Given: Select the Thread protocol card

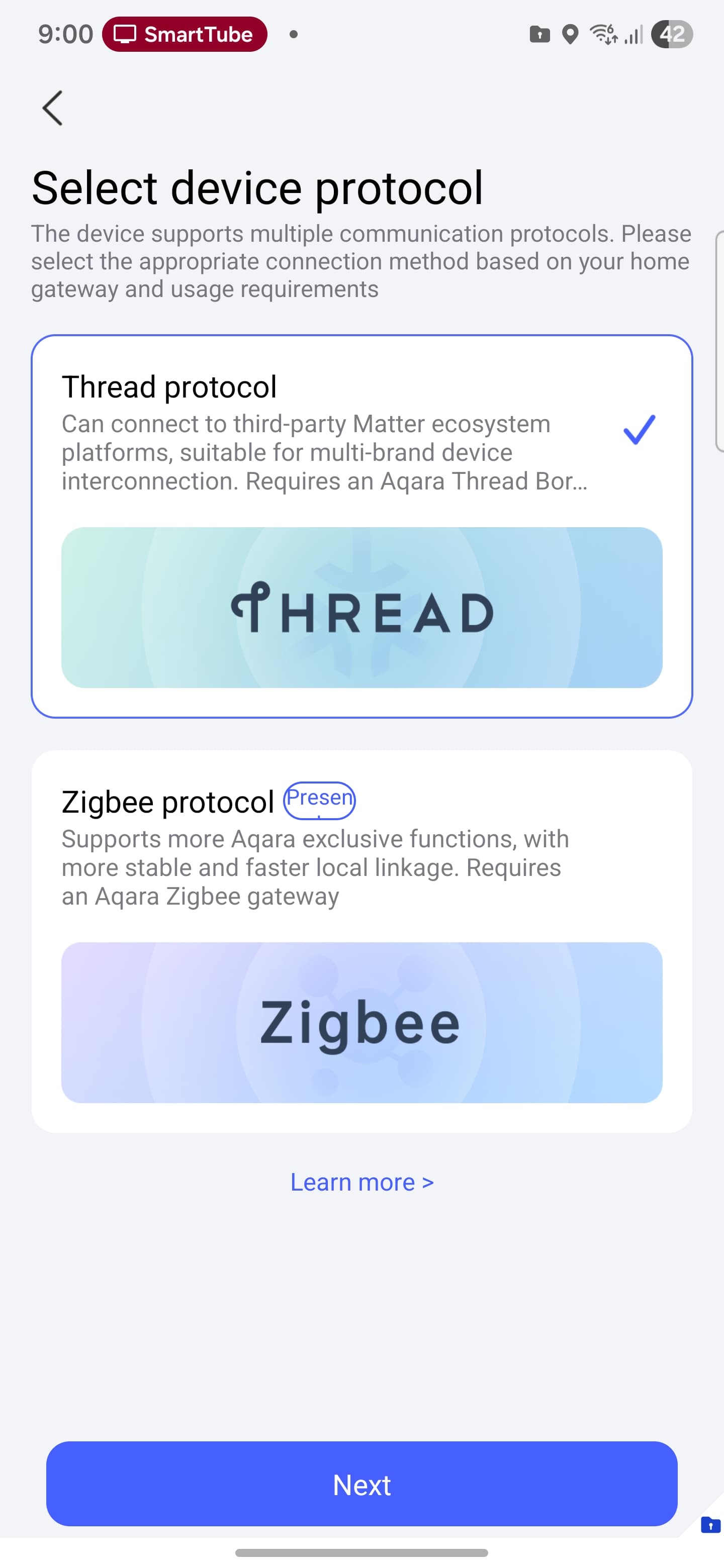Looking at the screenshot, I should pyautogui.click(x=361, y=526).
